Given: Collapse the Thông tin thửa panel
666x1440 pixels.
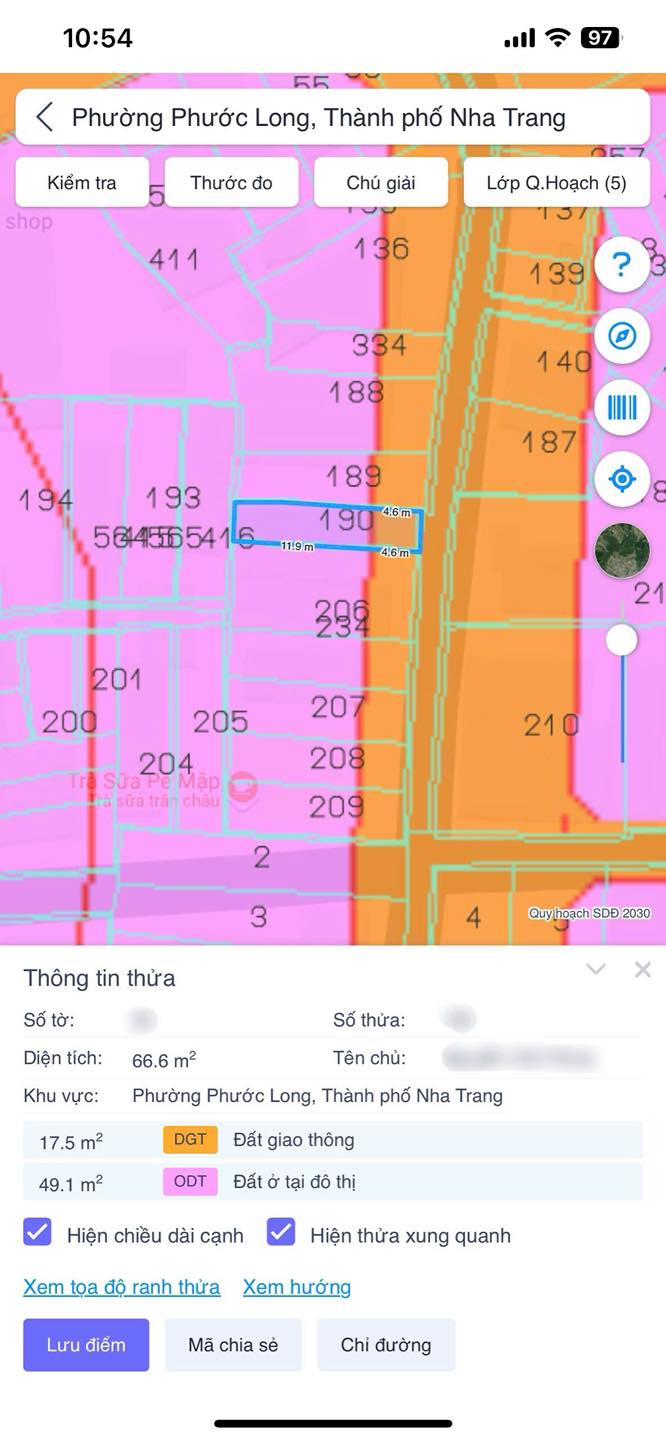Looking at the screenshot, I should coord(596,969).
